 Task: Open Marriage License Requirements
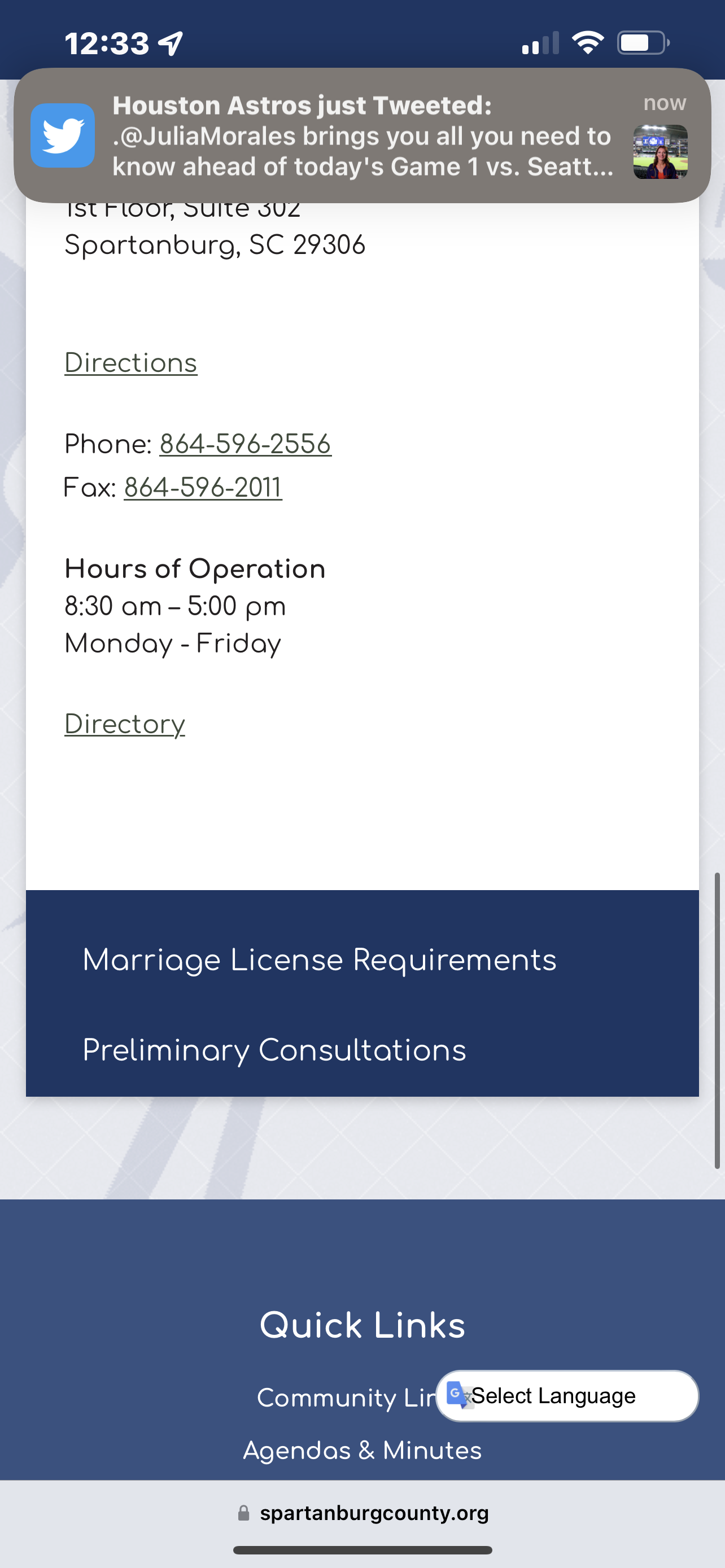(x=320, y=960)
